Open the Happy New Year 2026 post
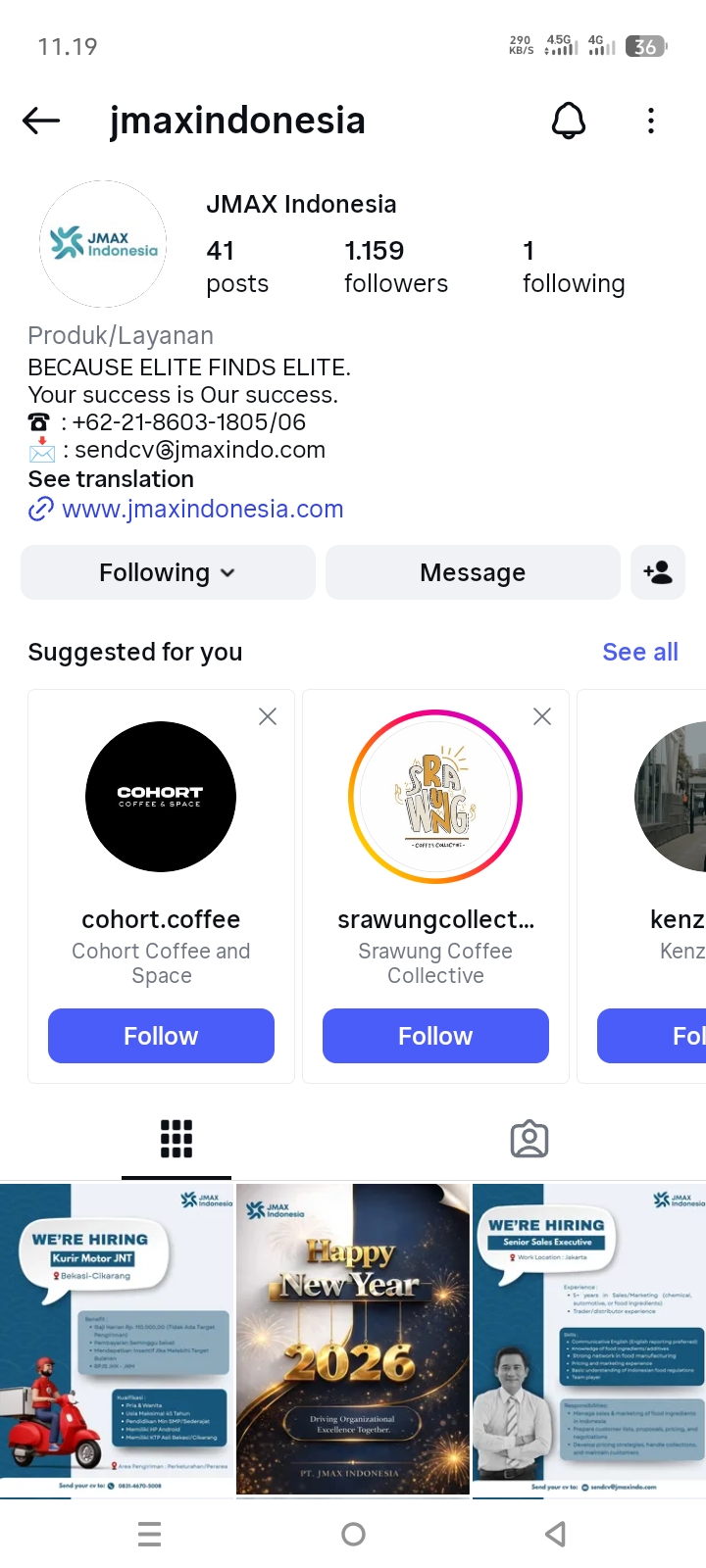This screenshot has height=1568, width=706. (353, 1339)
